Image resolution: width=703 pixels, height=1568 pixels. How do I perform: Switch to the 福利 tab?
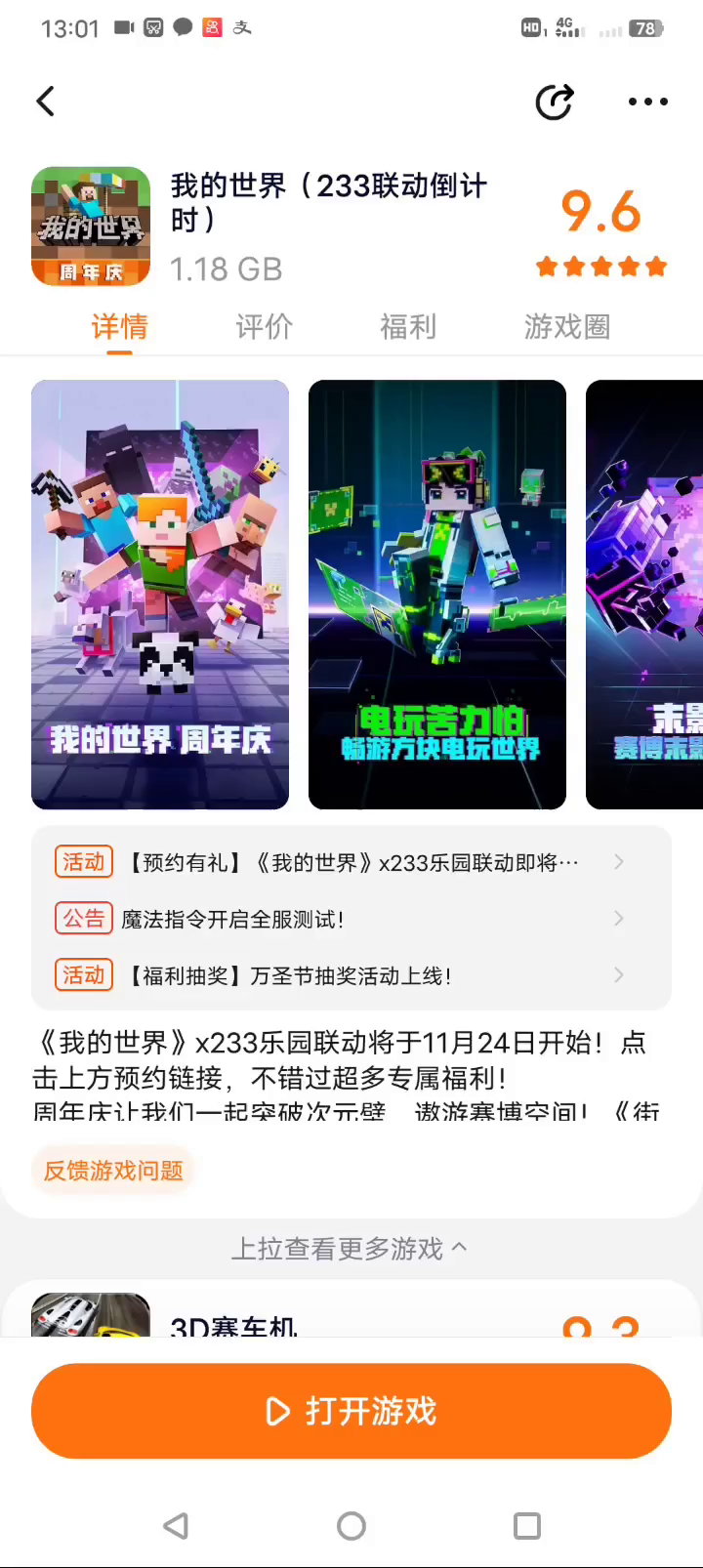(x=407, y=326)
